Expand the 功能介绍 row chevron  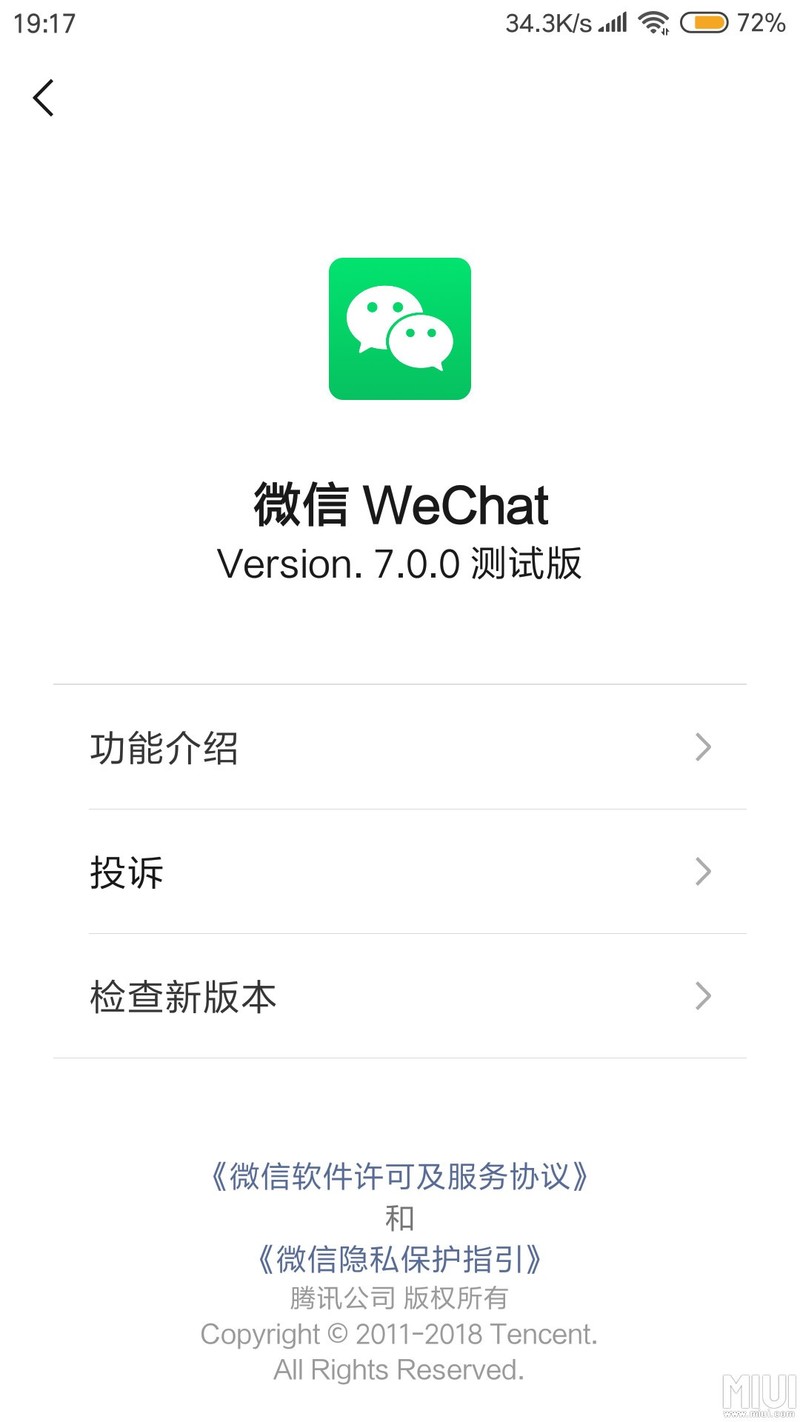(x=703, y=747)
